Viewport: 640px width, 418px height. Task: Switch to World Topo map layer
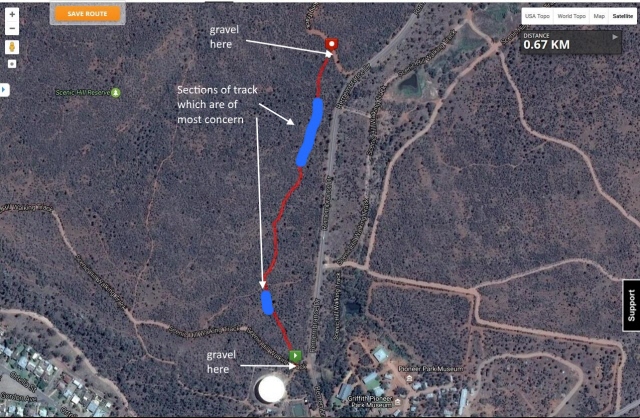[572, 16]
